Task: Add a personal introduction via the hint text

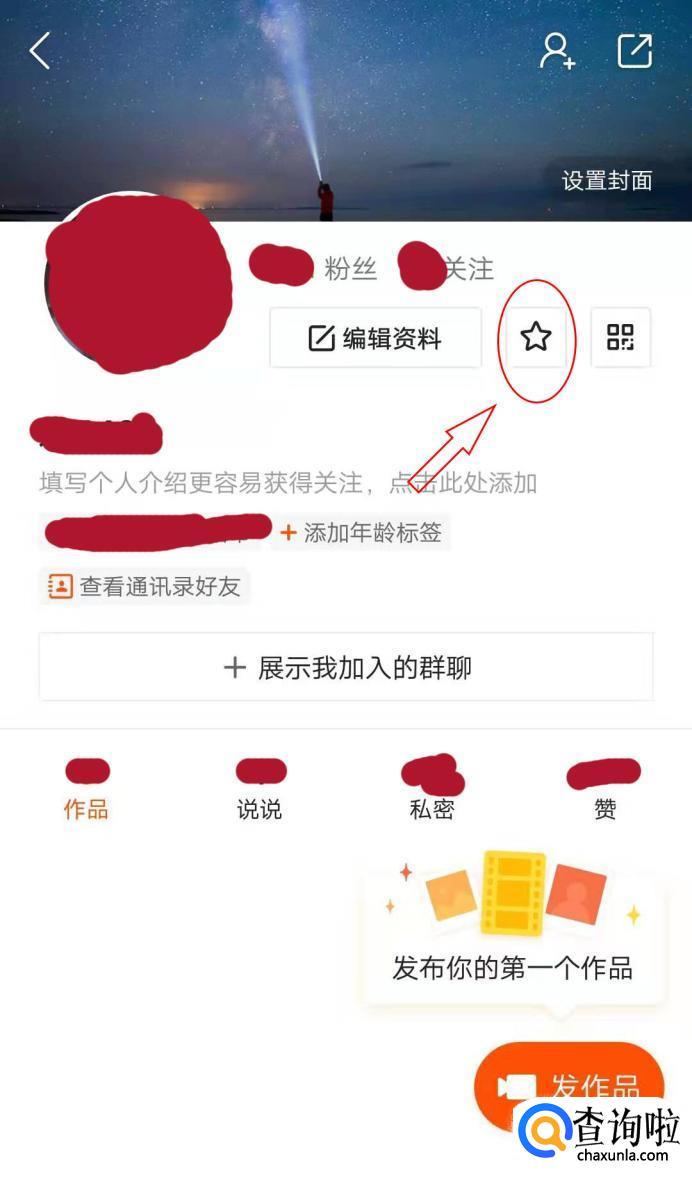Action: (288, 484)
